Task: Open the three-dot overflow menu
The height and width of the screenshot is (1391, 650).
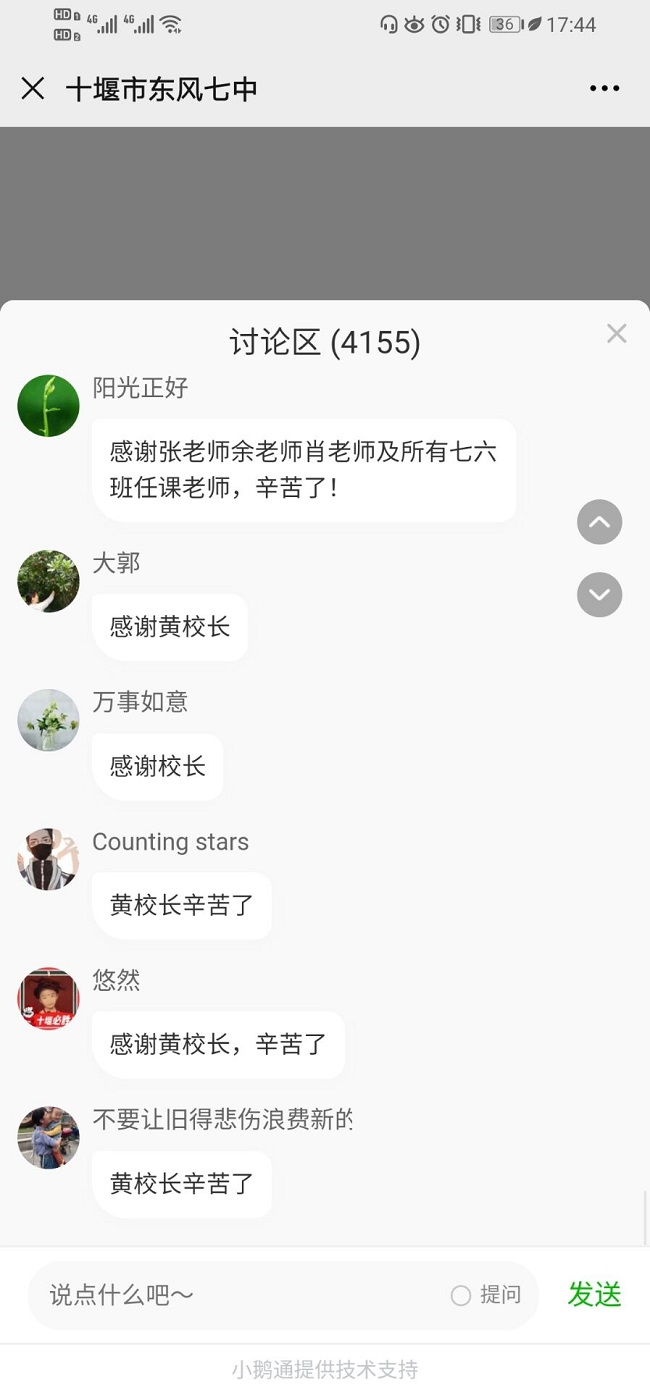Action: pos(604,89)
